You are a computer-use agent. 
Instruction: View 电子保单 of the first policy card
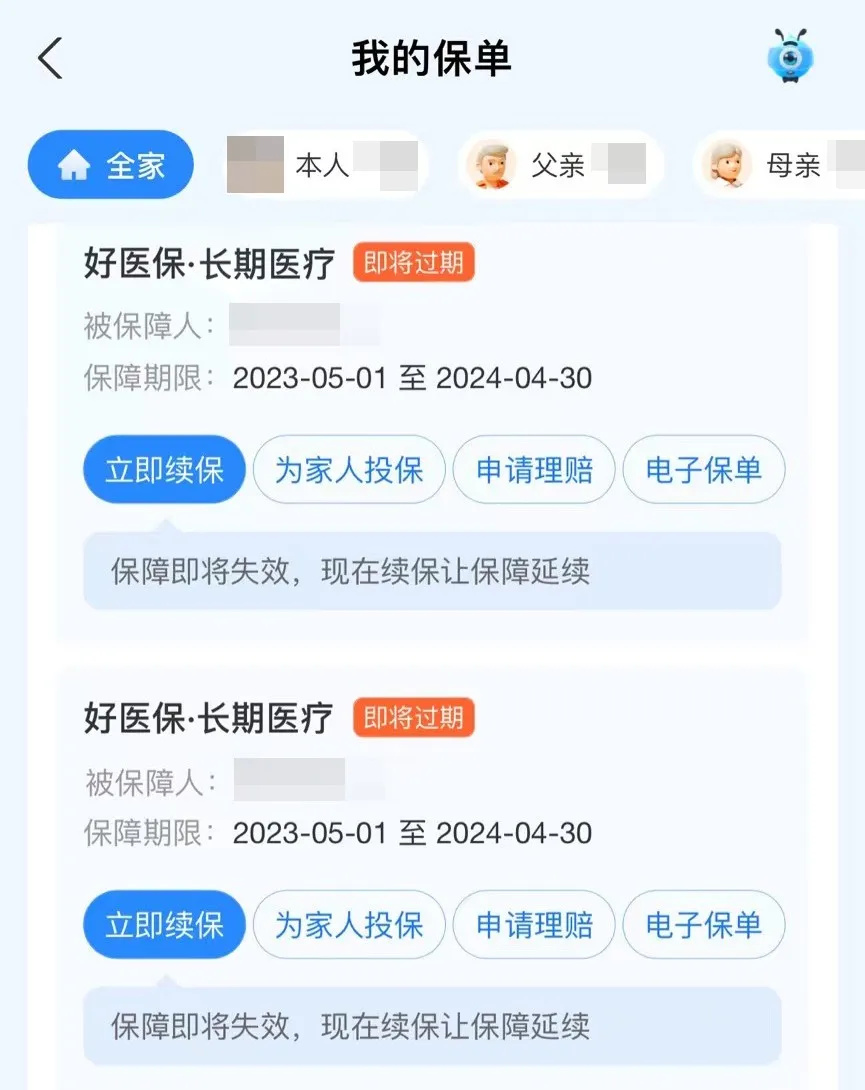coord(704,470)
